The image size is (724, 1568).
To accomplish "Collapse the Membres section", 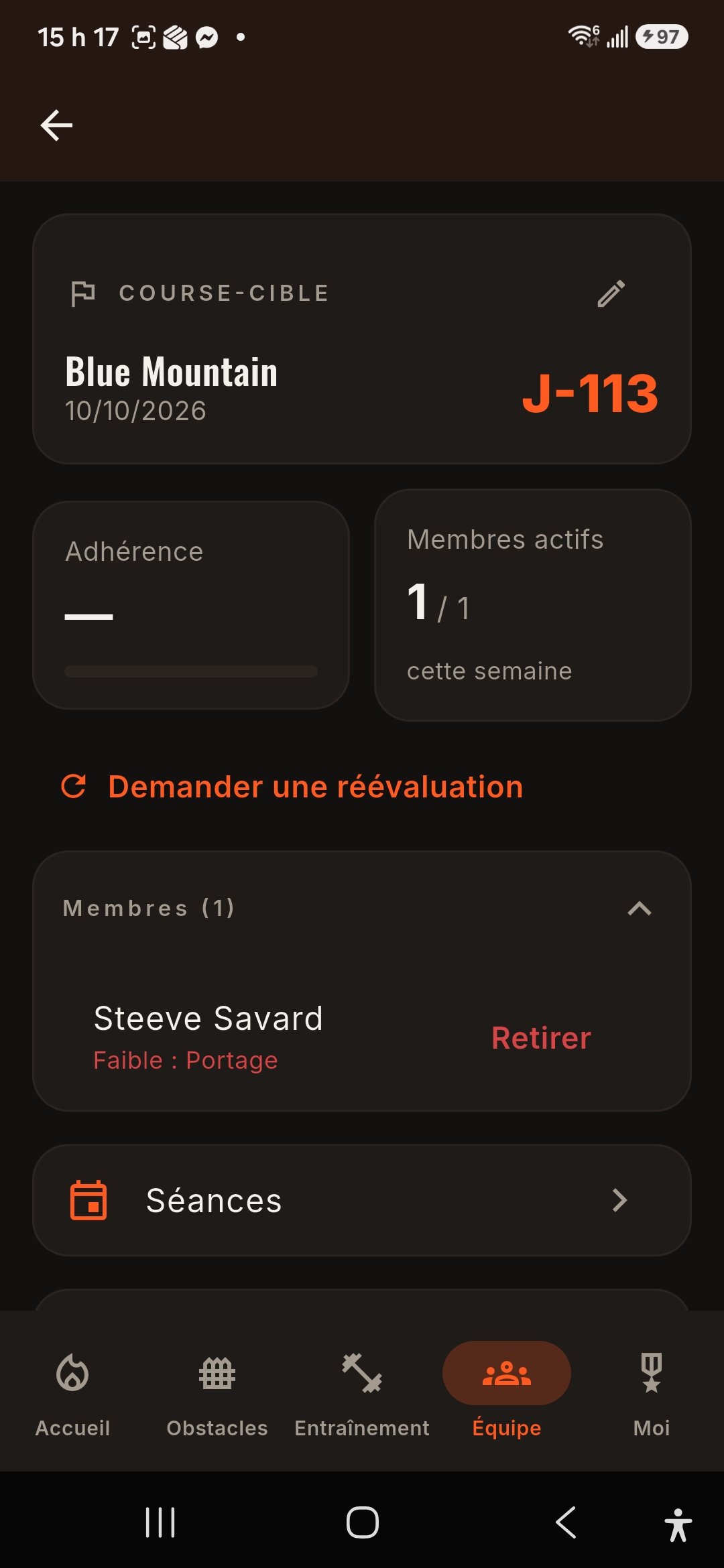I will 640,909.
